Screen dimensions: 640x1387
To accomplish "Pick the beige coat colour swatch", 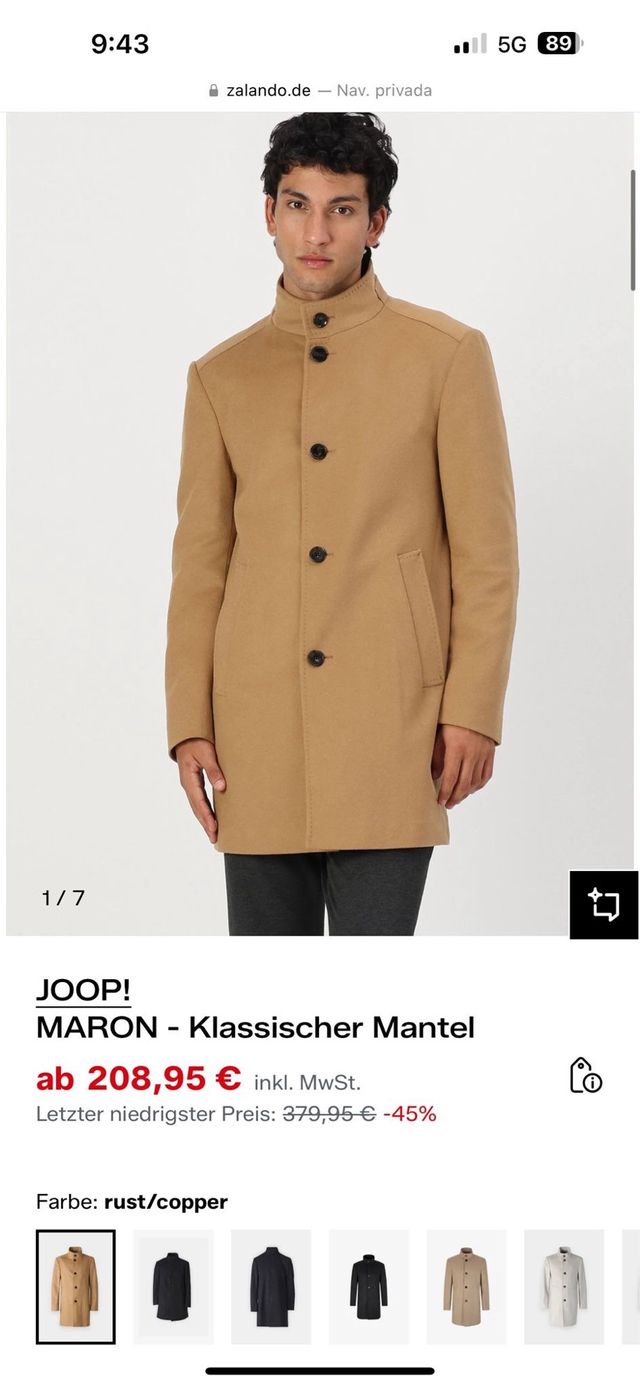I will click(x=466, y=1286).
